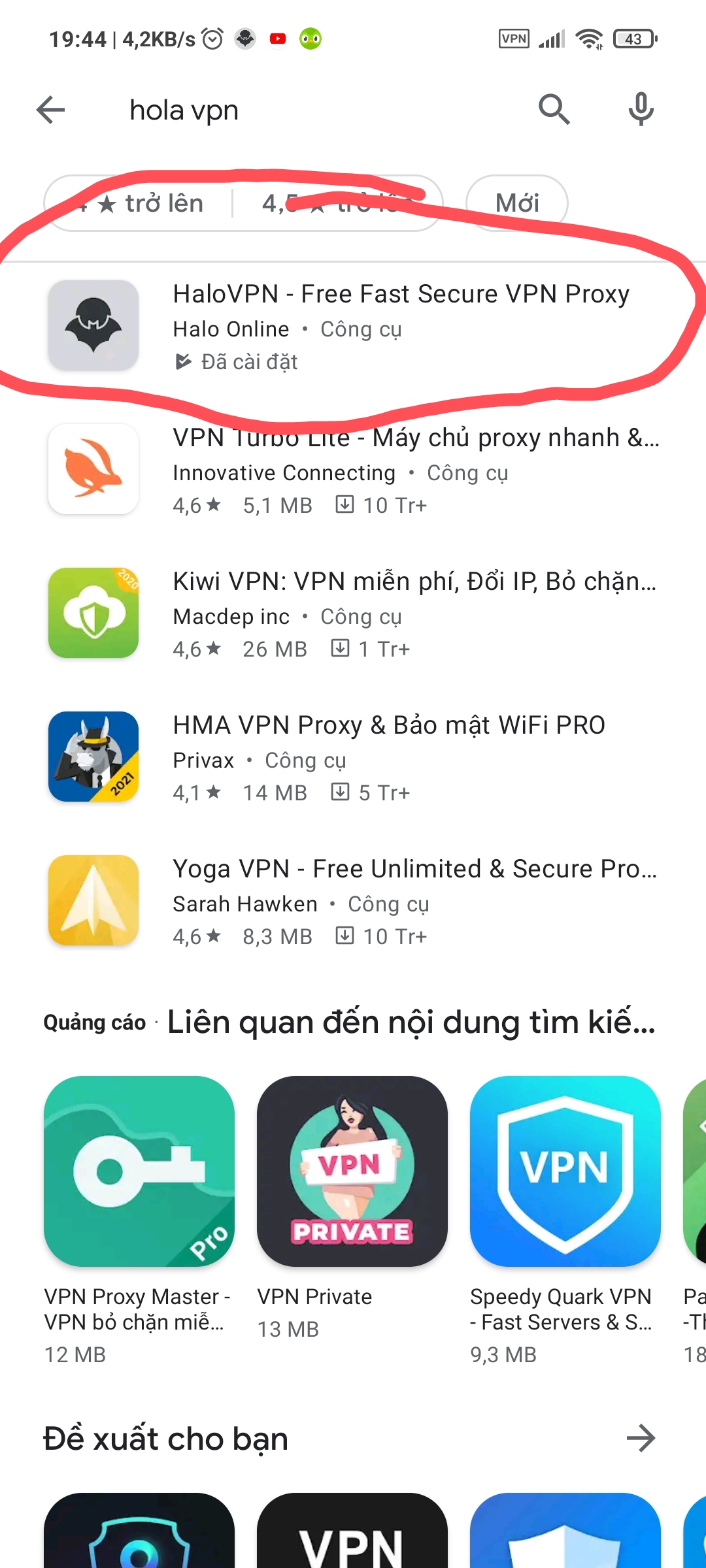
Task: Select the "Mới" filter chip
Action: 516,203
